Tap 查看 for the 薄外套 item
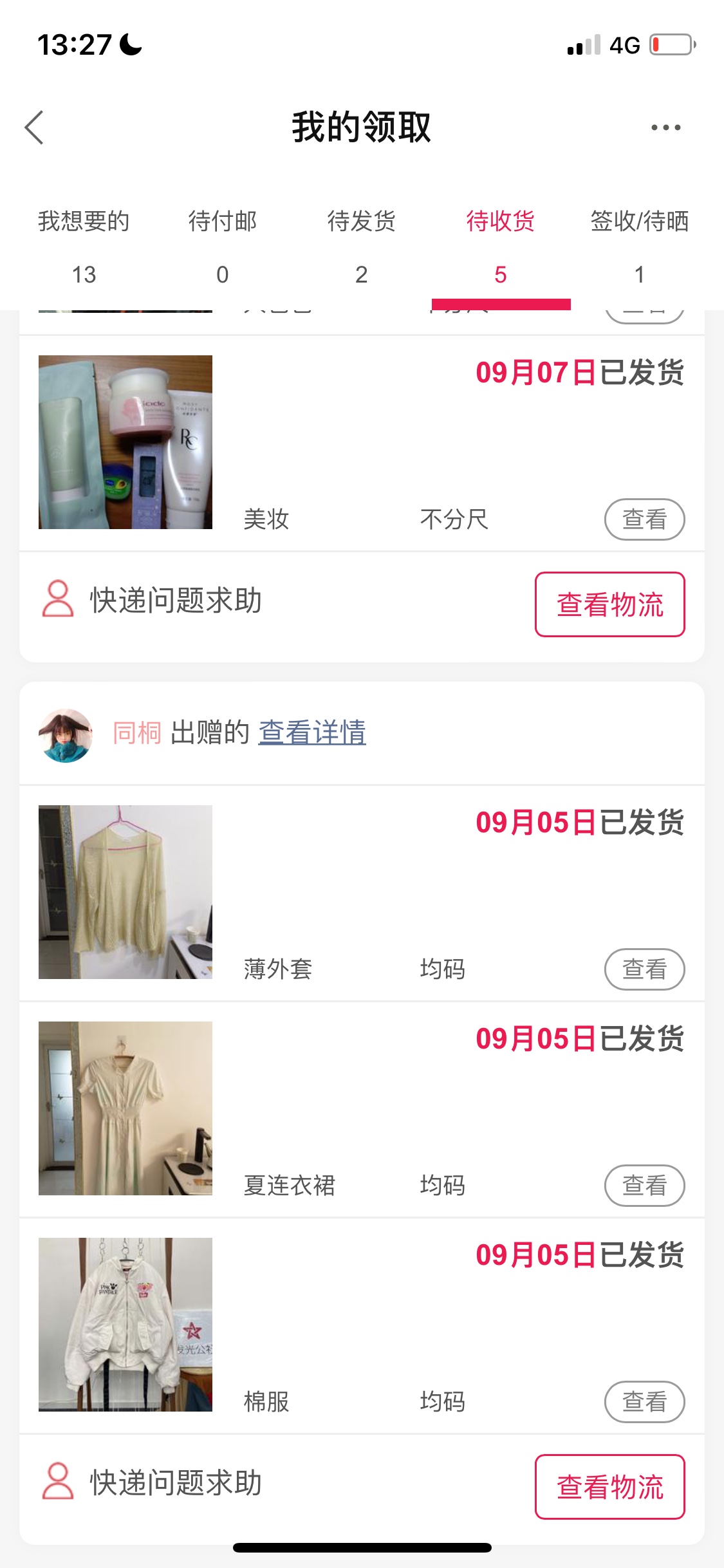Image resolution: width=724 pixels, height=1568 pixels. (644, 969)
